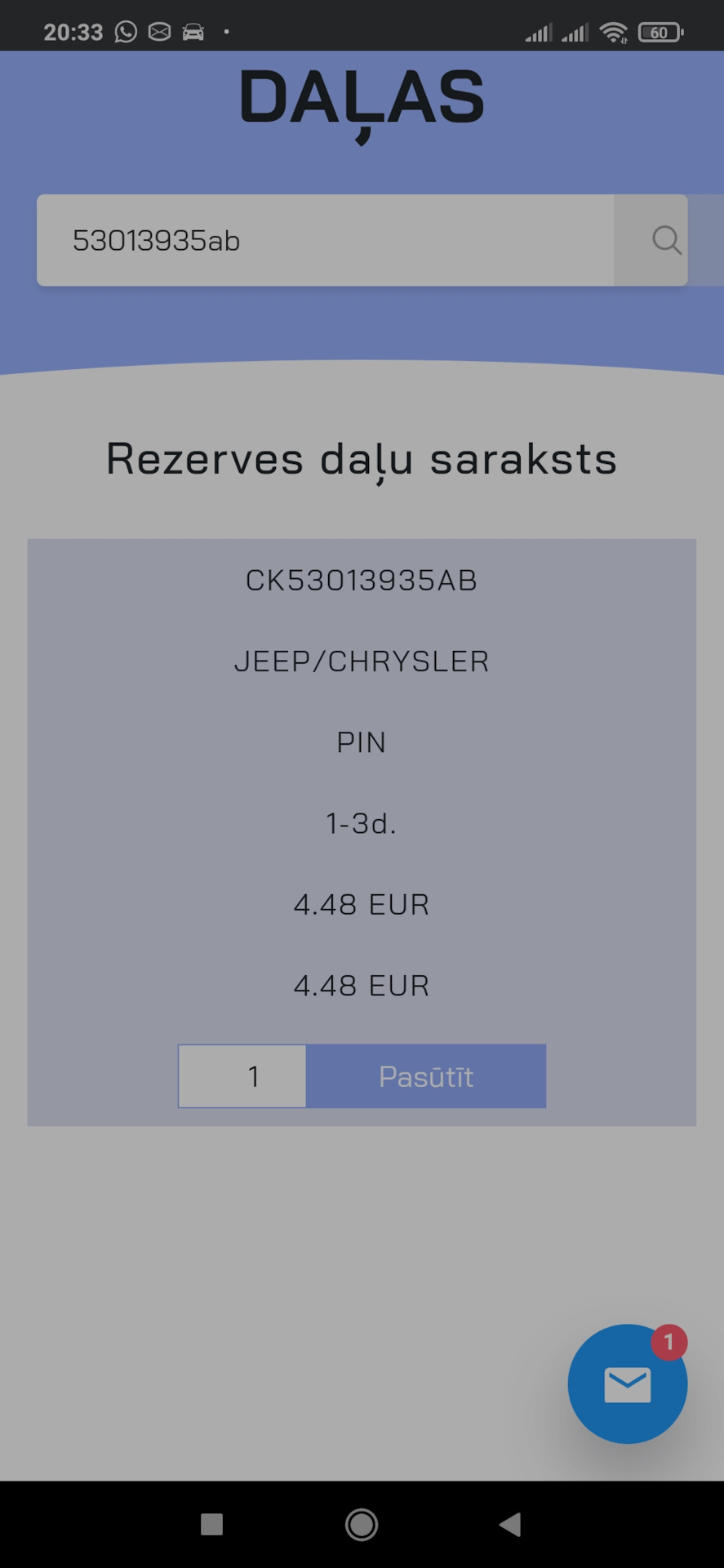Open the chat message bubble
The width and height of the screenshot is (724, 1568).
tap(627, 1384)
